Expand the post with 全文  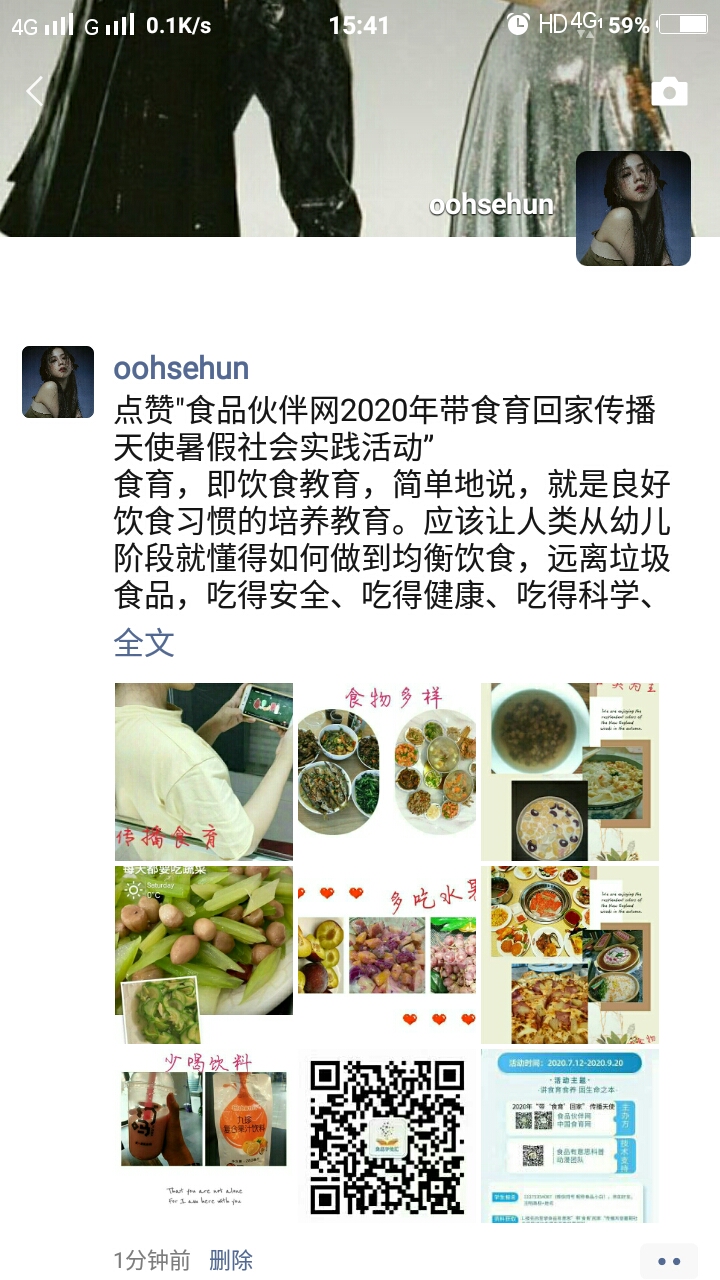[x=144, y=643]
